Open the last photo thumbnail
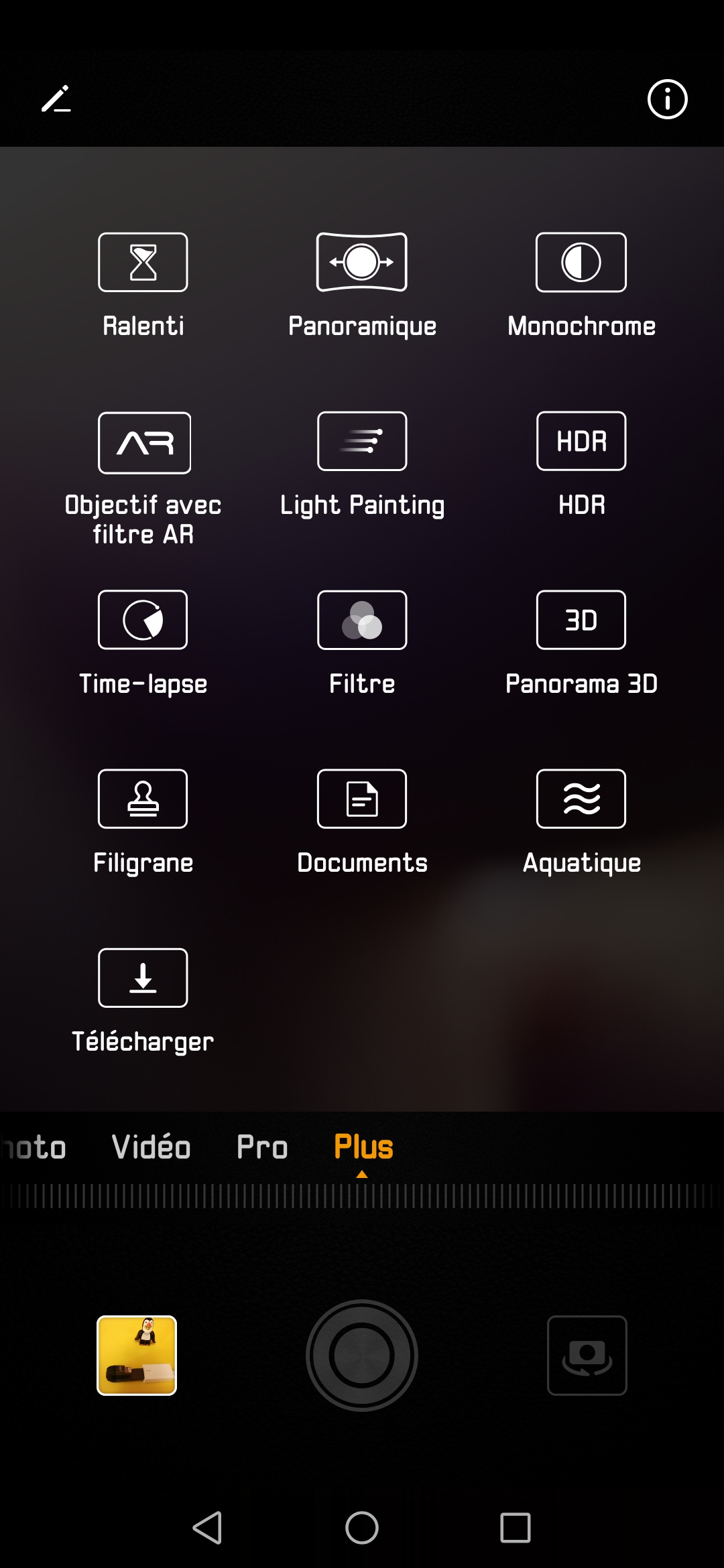724x1568 pixels. [x=137, y=1356]
